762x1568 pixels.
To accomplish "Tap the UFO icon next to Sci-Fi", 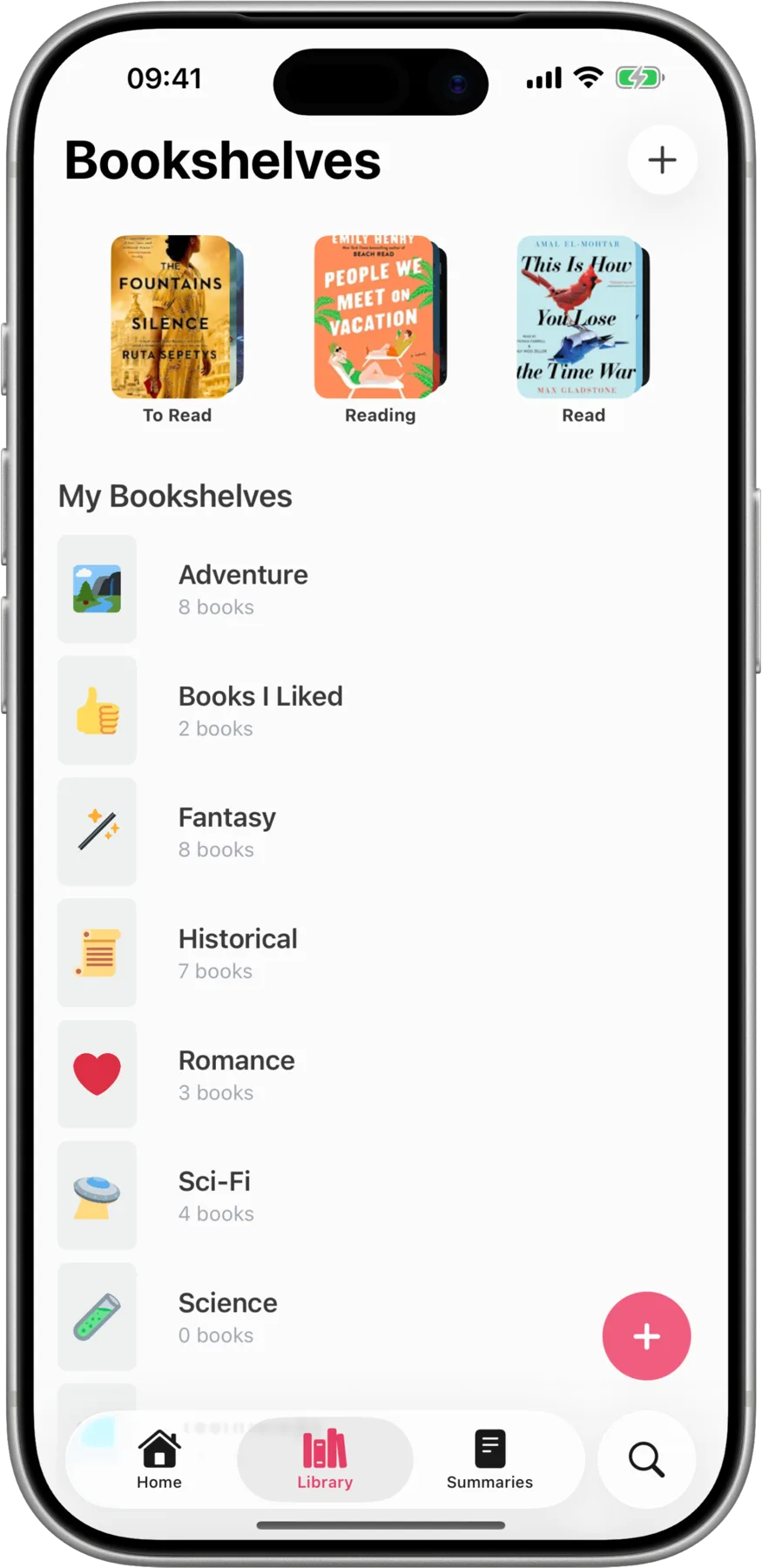I will click(x=97, y=1194).
